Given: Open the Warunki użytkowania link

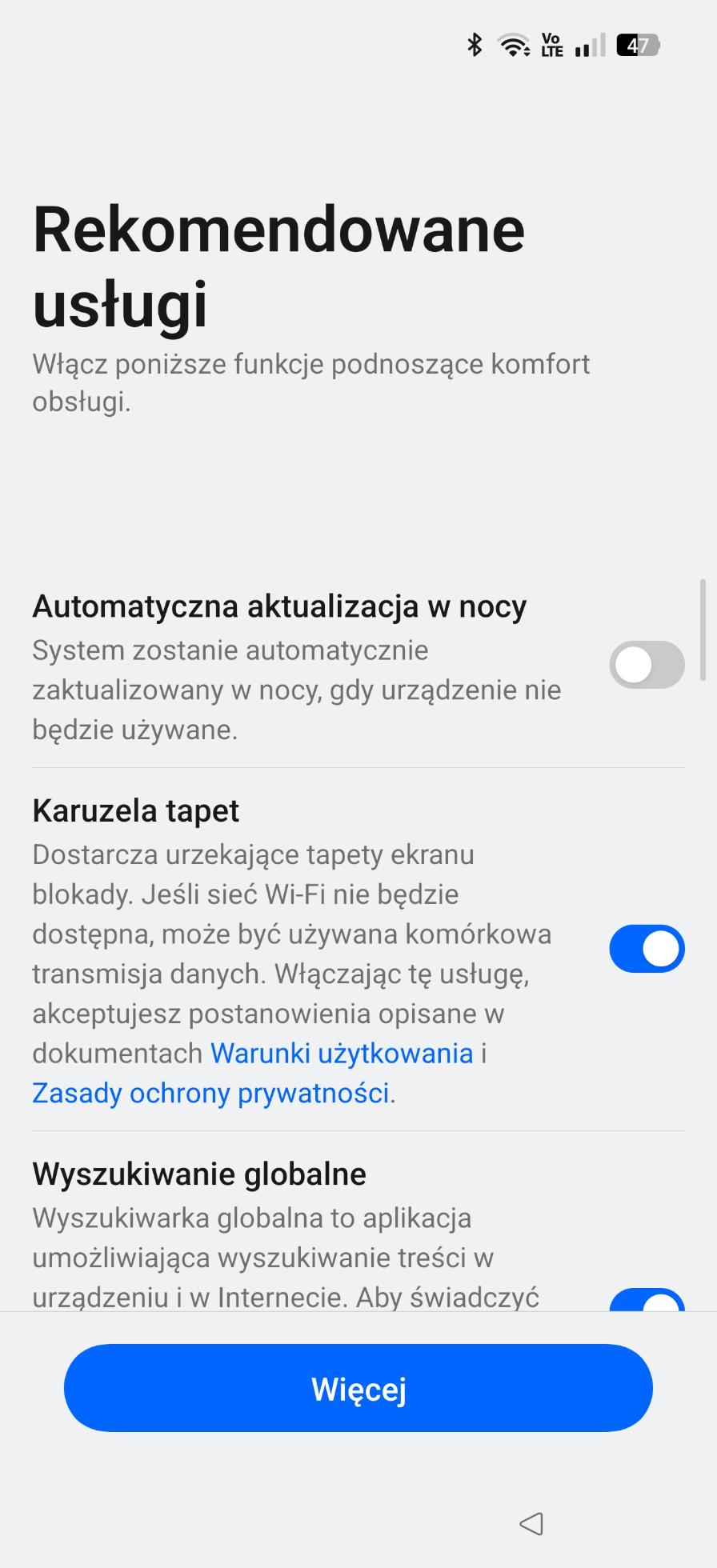Looking at the screenshot, I should [x=342, y=1054].
